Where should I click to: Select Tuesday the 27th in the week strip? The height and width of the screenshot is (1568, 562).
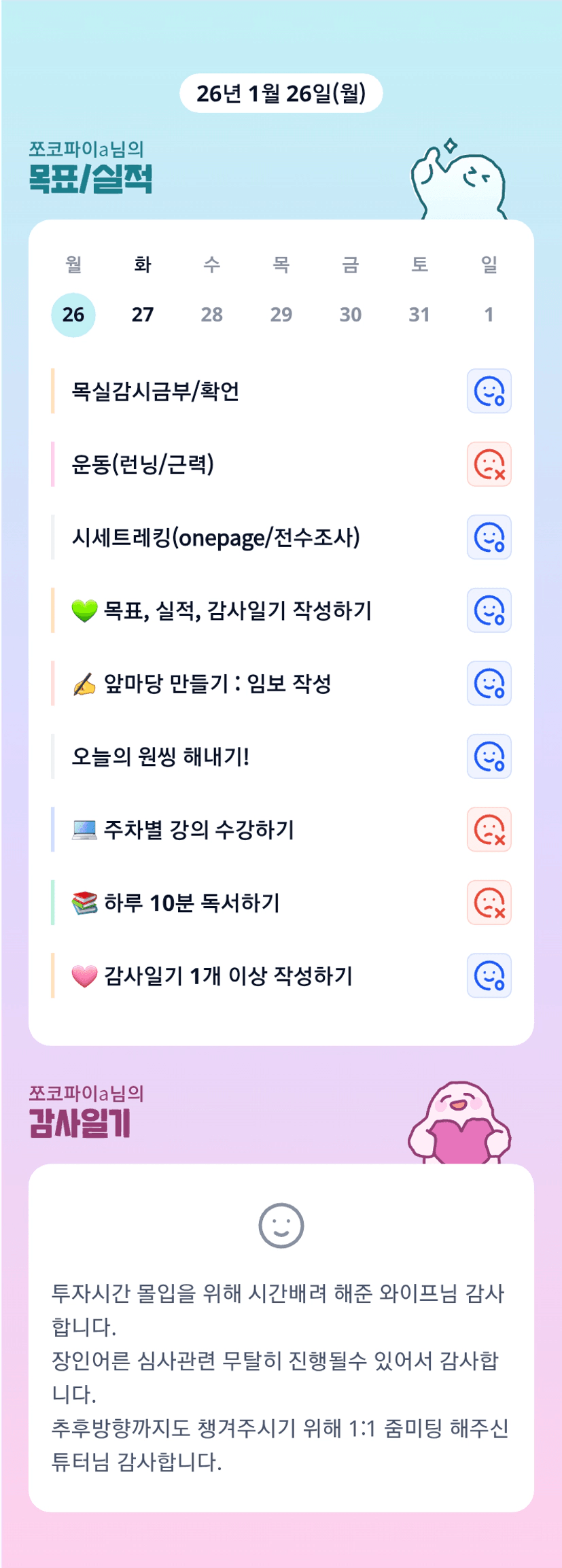(x=143, y=315)
